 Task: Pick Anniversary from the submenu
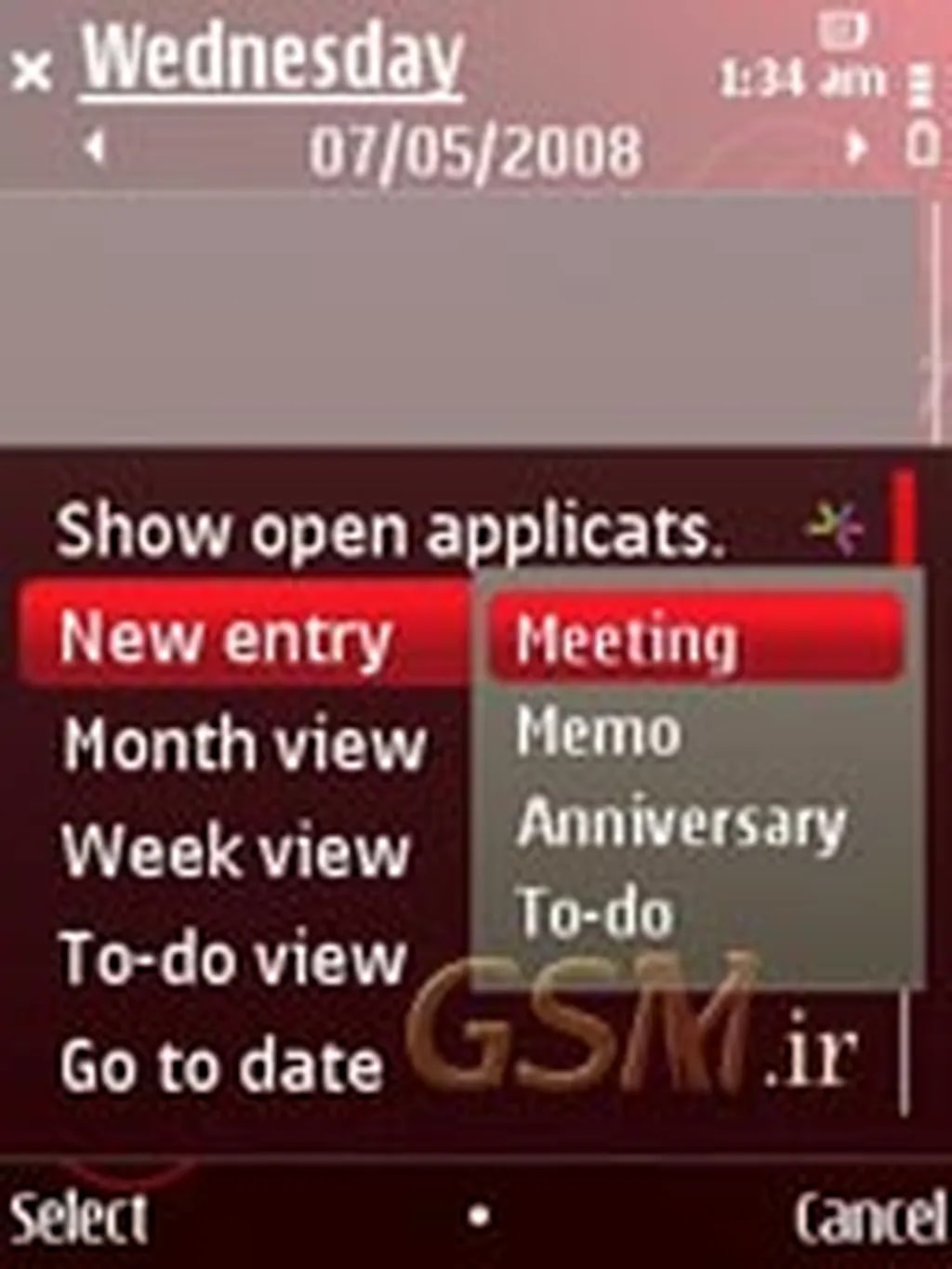pos(681,823)
